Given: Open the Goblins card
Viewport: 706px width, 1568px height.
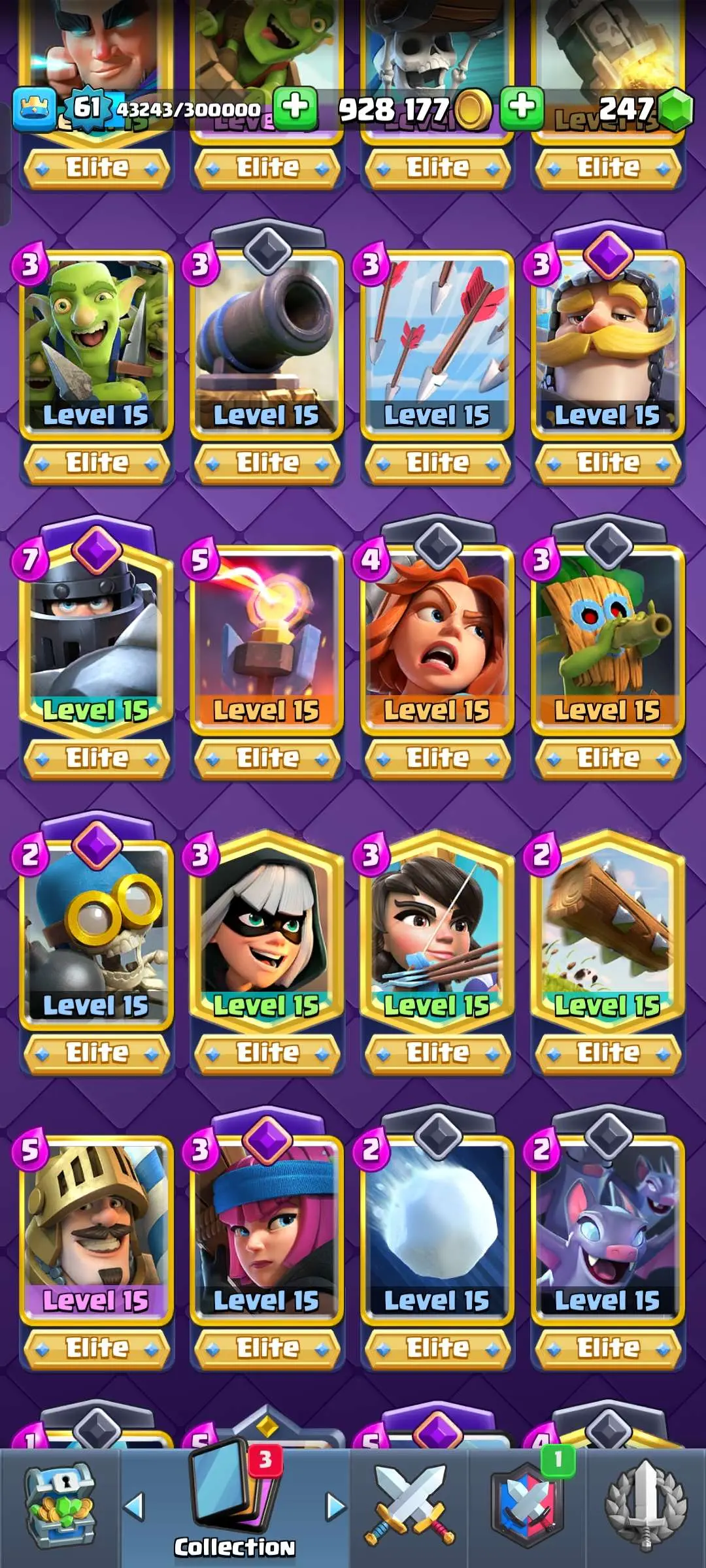Looking at the screenshot, I should click(x=97, y=343).
